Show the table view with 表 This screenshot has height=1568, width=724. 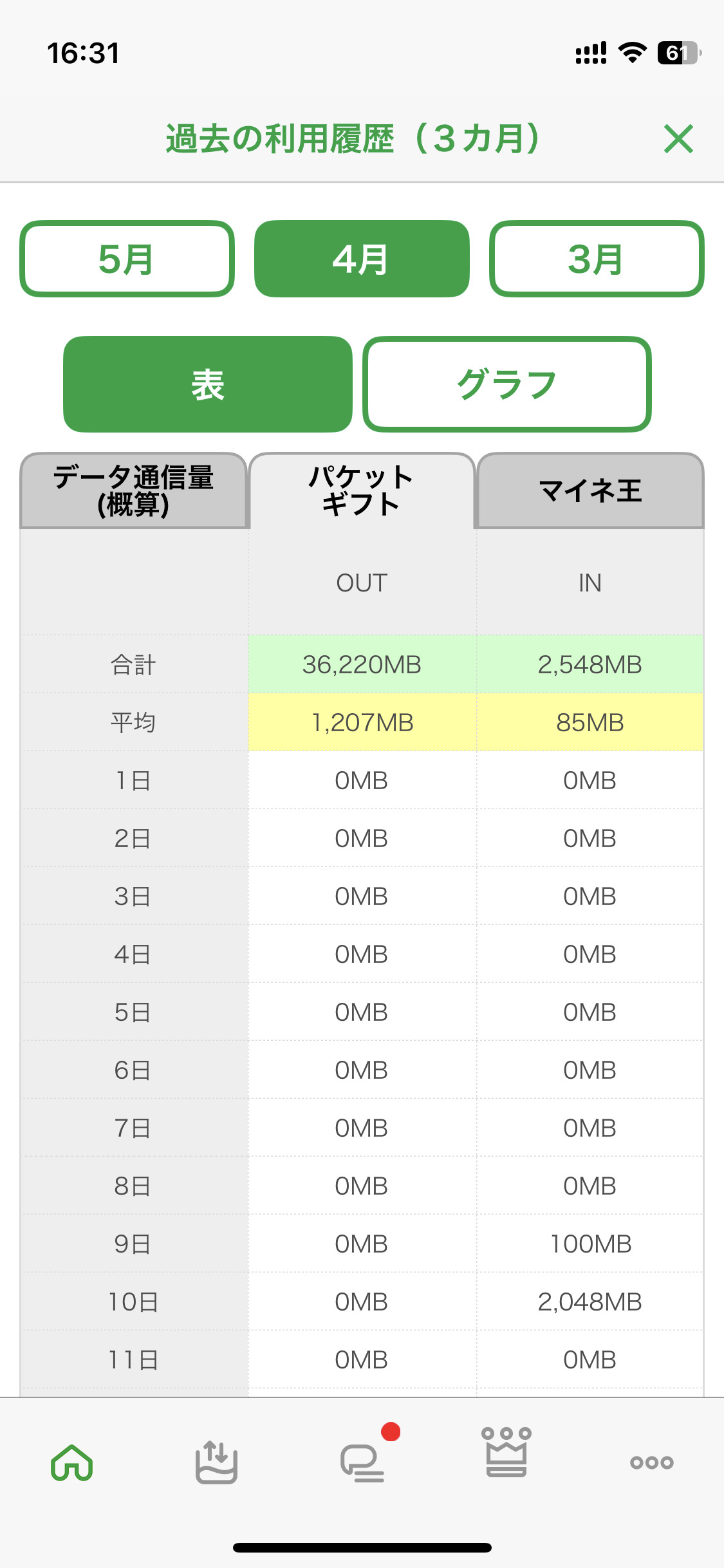tap(208, 384)
